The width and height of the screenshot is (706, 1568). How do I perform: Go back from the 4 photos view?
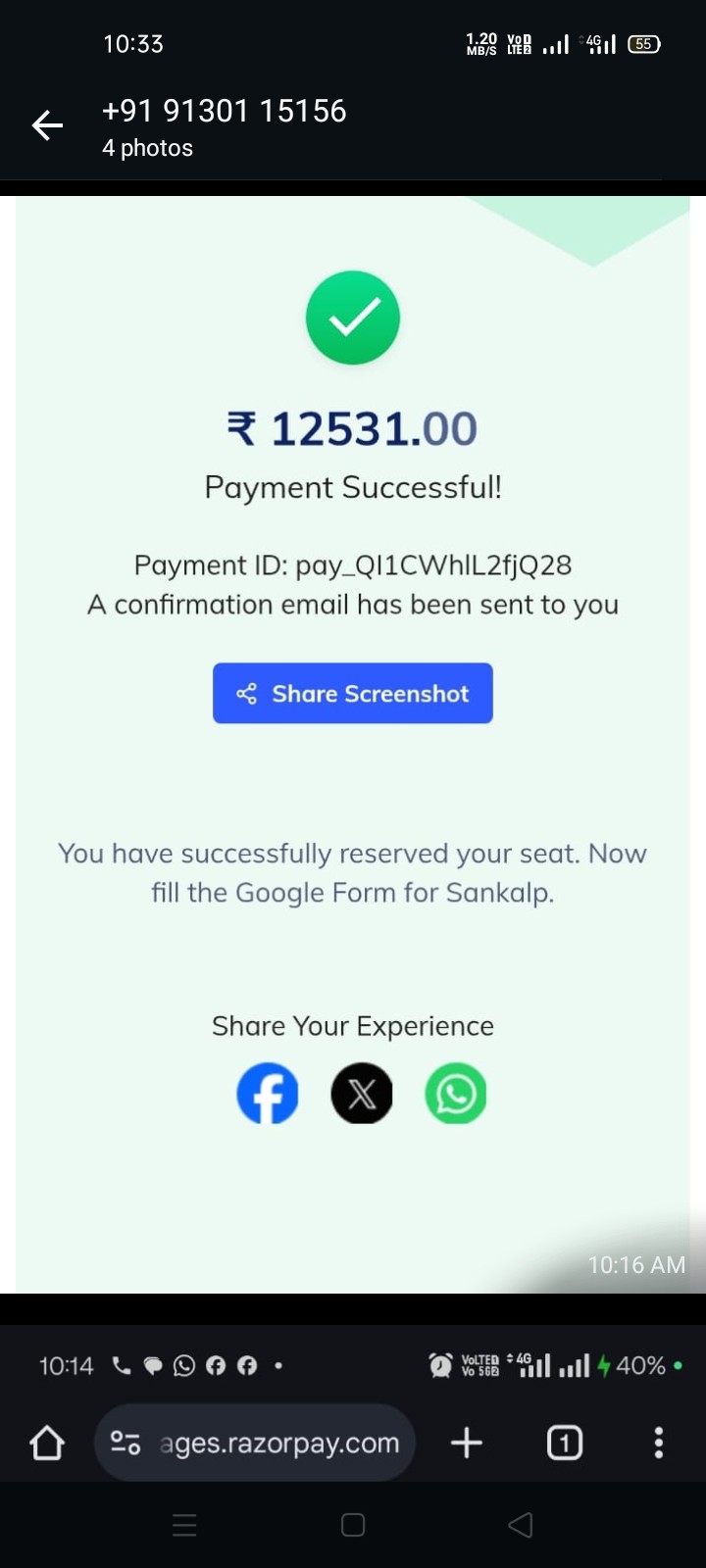[47, 125]
